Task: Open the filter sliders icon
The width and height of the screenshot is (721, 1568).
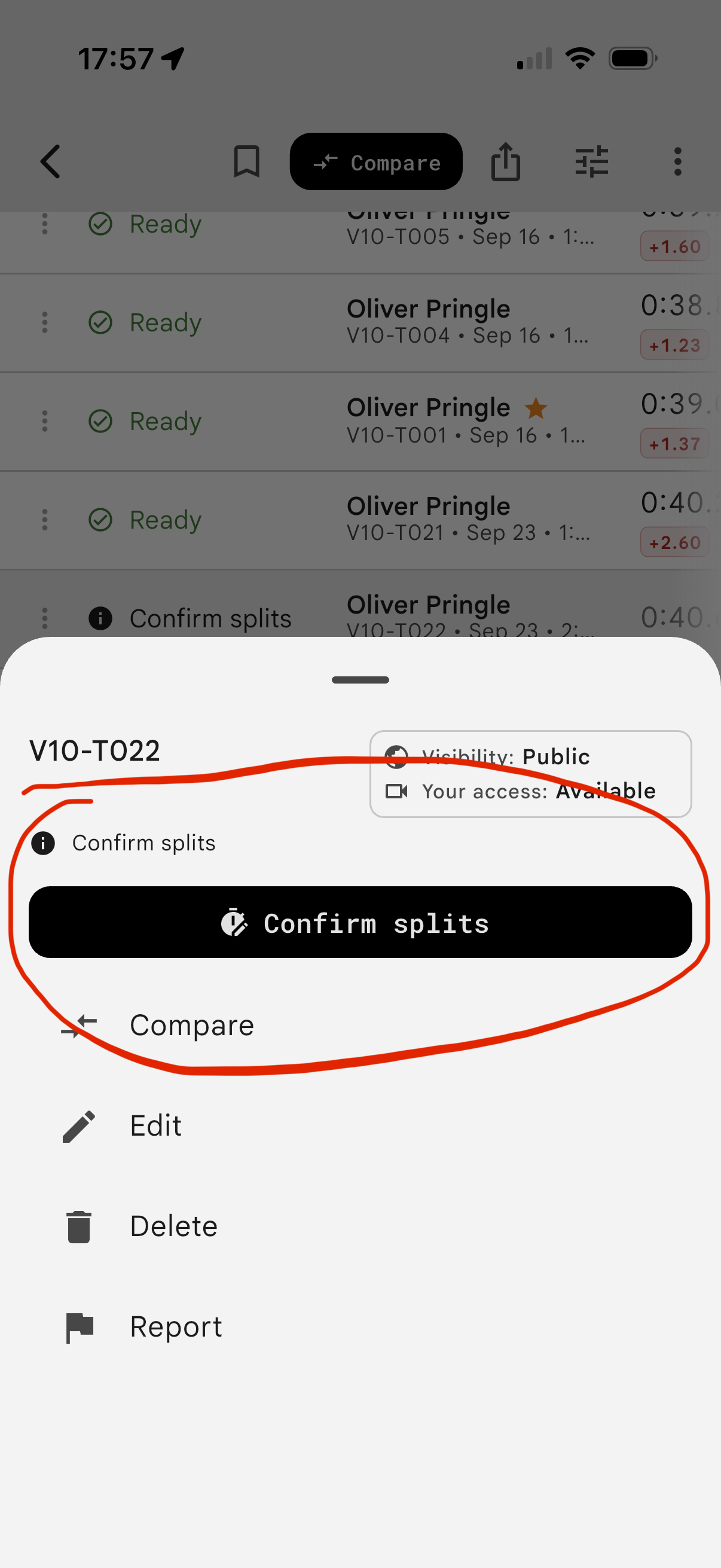Action: point(592,161)
